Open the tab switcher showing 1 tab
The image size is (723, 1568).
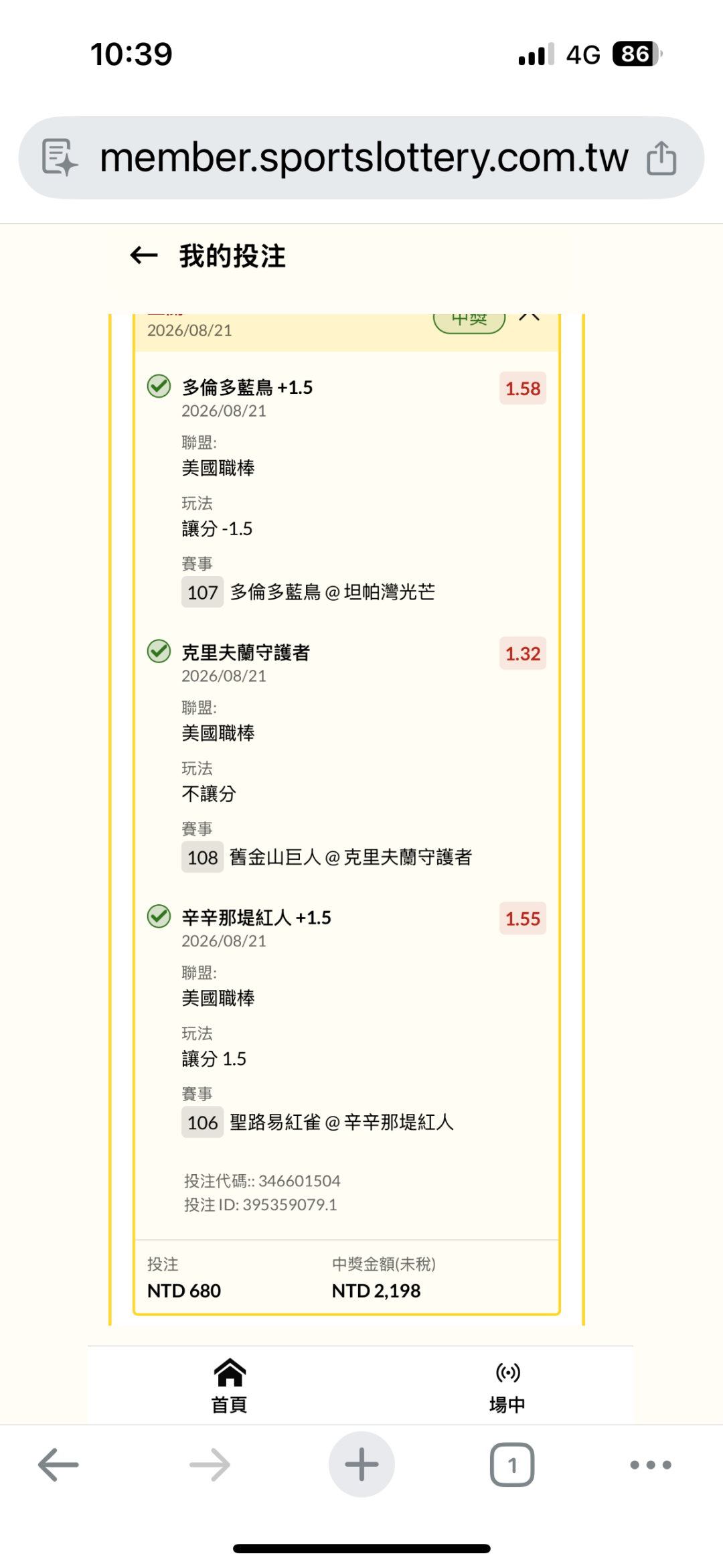coord(512,1465)
